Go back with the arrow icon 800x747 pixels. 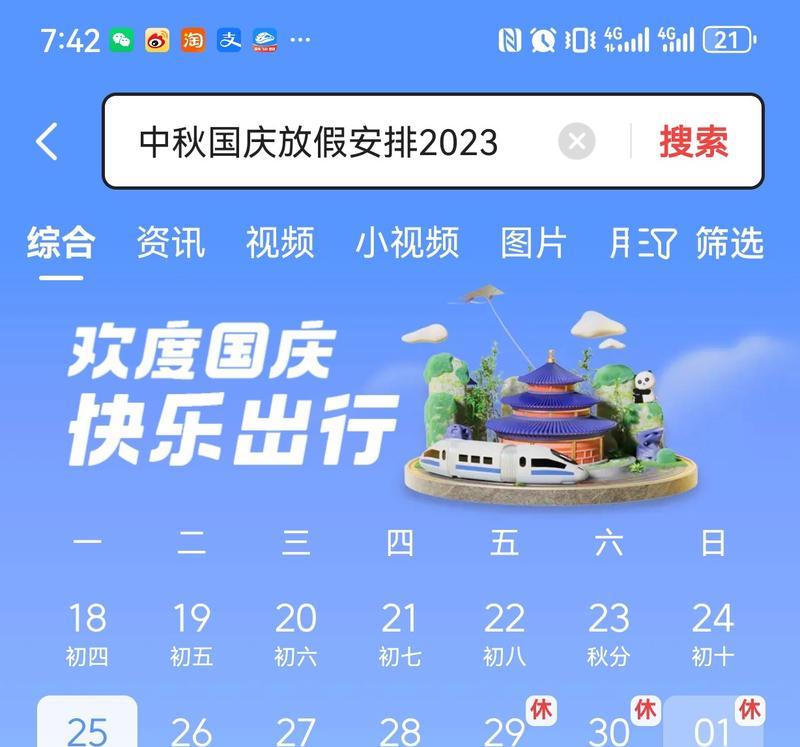pos(47,142)
